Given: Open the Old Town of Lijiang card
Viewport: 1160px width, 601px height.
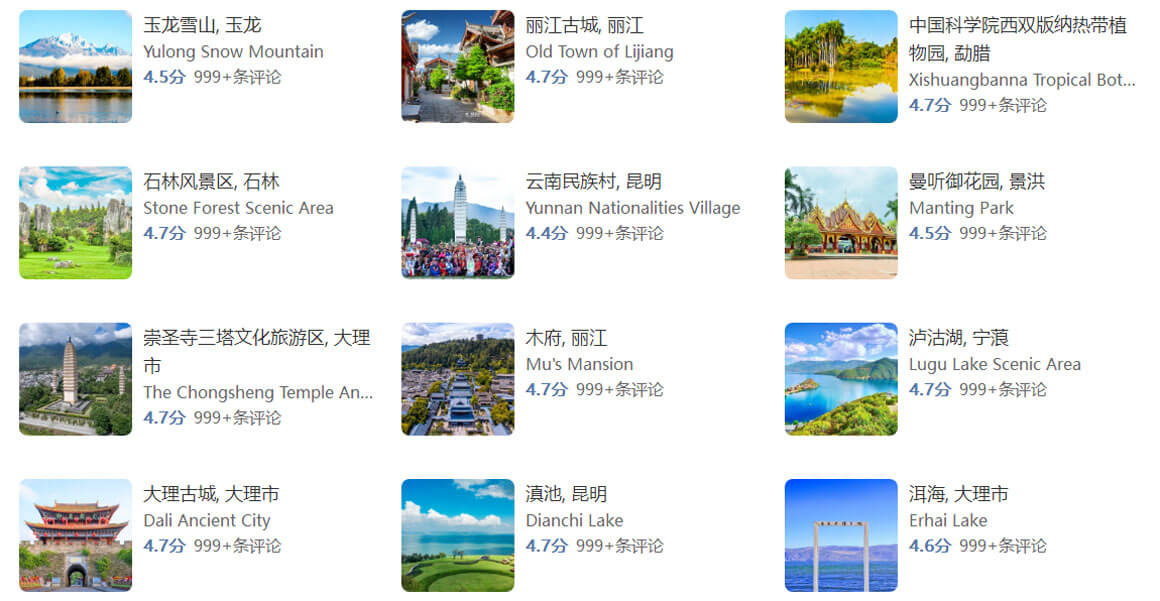Looking at the screenshot, I should [x=599, y=51].
